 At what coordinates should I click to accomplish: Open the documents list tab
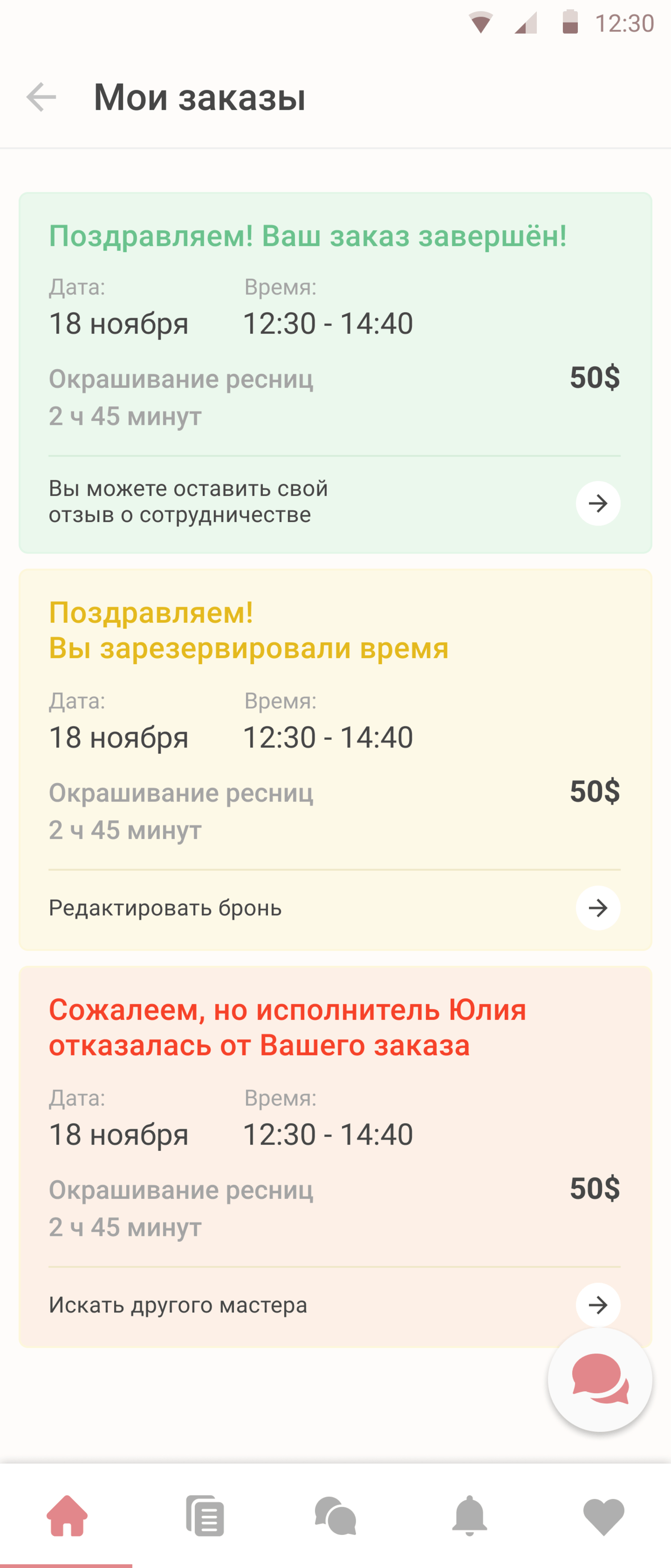(x=205, y=1516)
